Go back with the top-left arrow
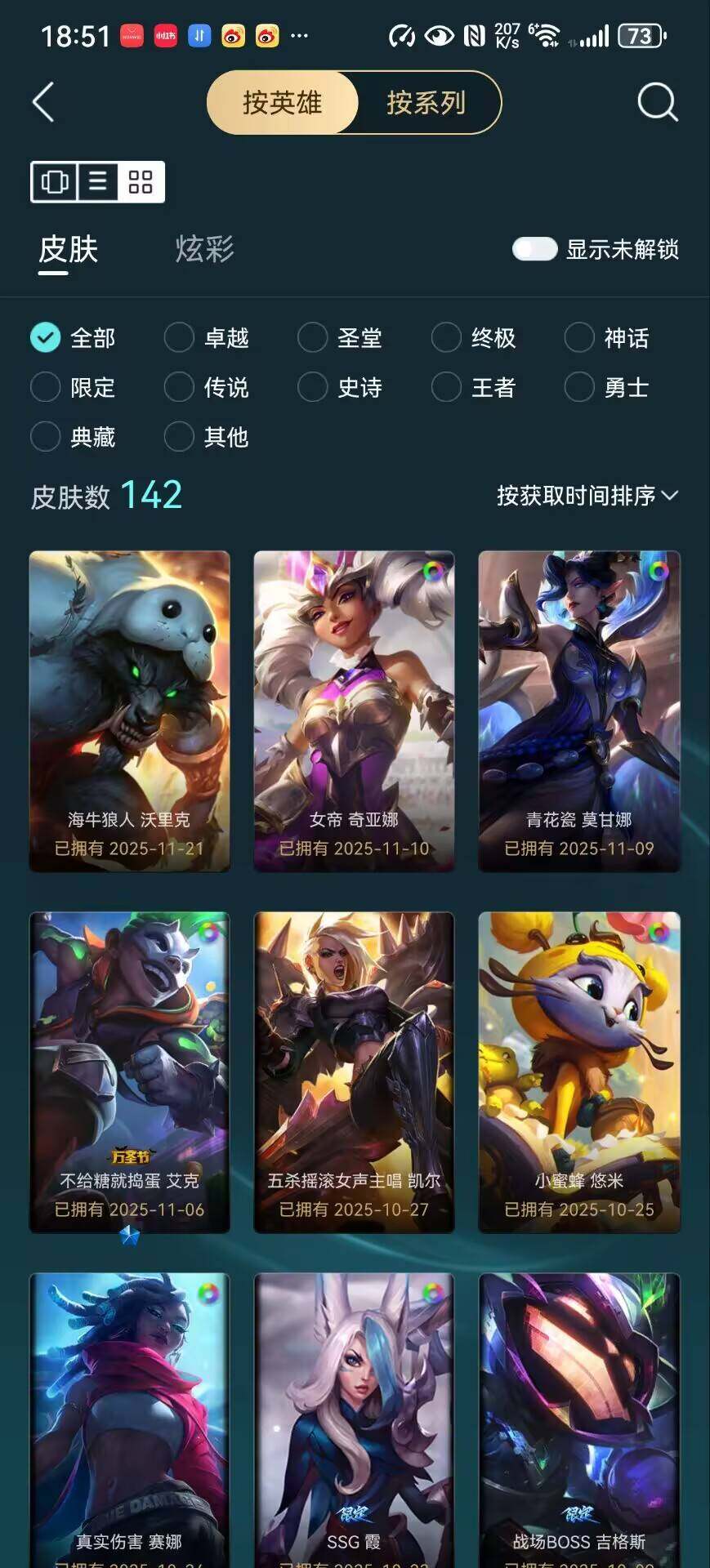 click(x=43, y=103)
